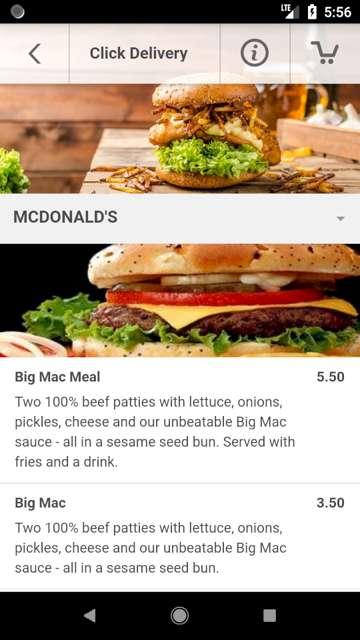
Task: Expand the McDonald's dropdown
Action: click(180, 218)
